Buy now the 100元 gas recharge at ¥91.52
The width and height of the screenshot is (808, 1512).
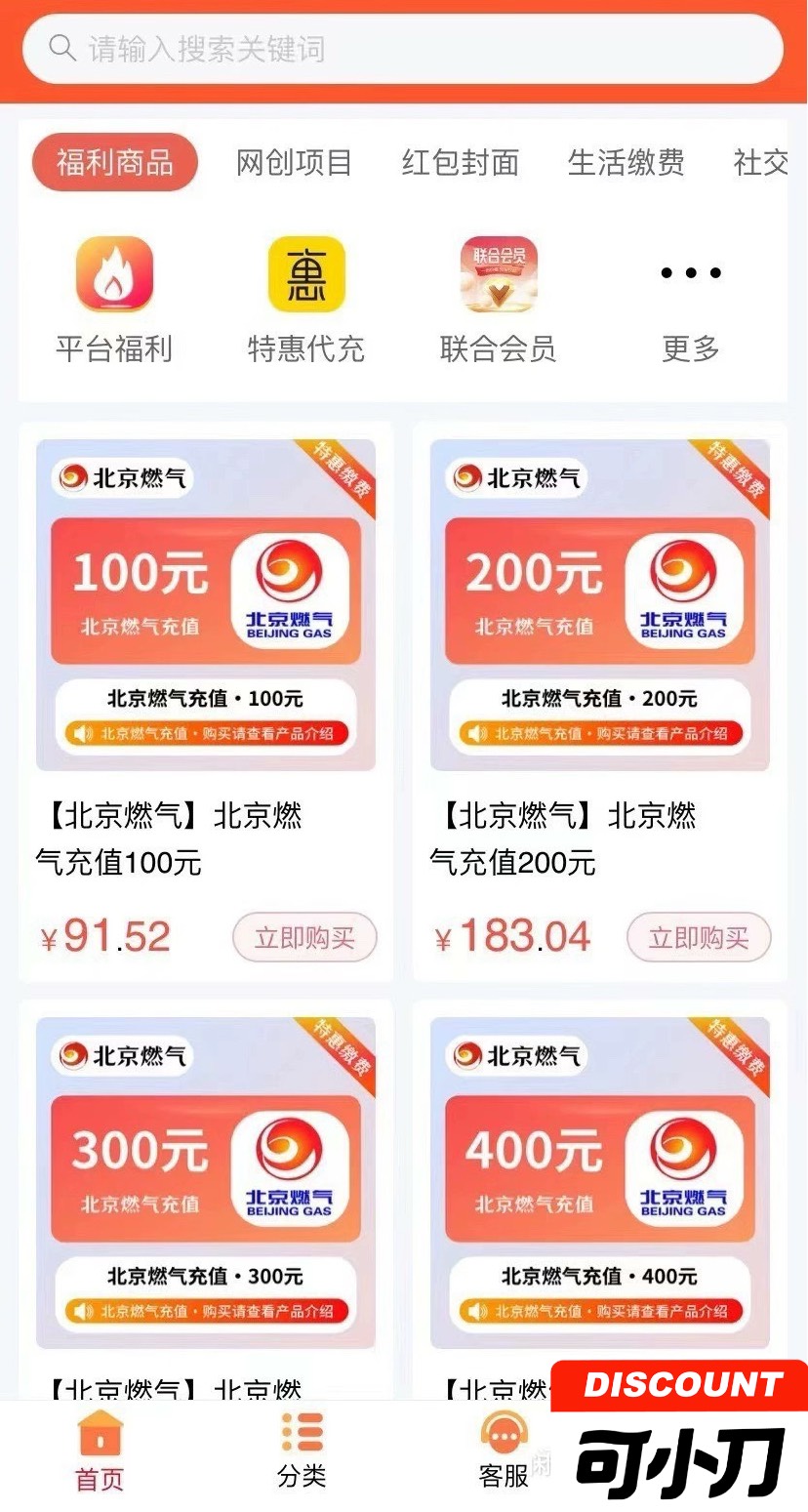point(304,938)
